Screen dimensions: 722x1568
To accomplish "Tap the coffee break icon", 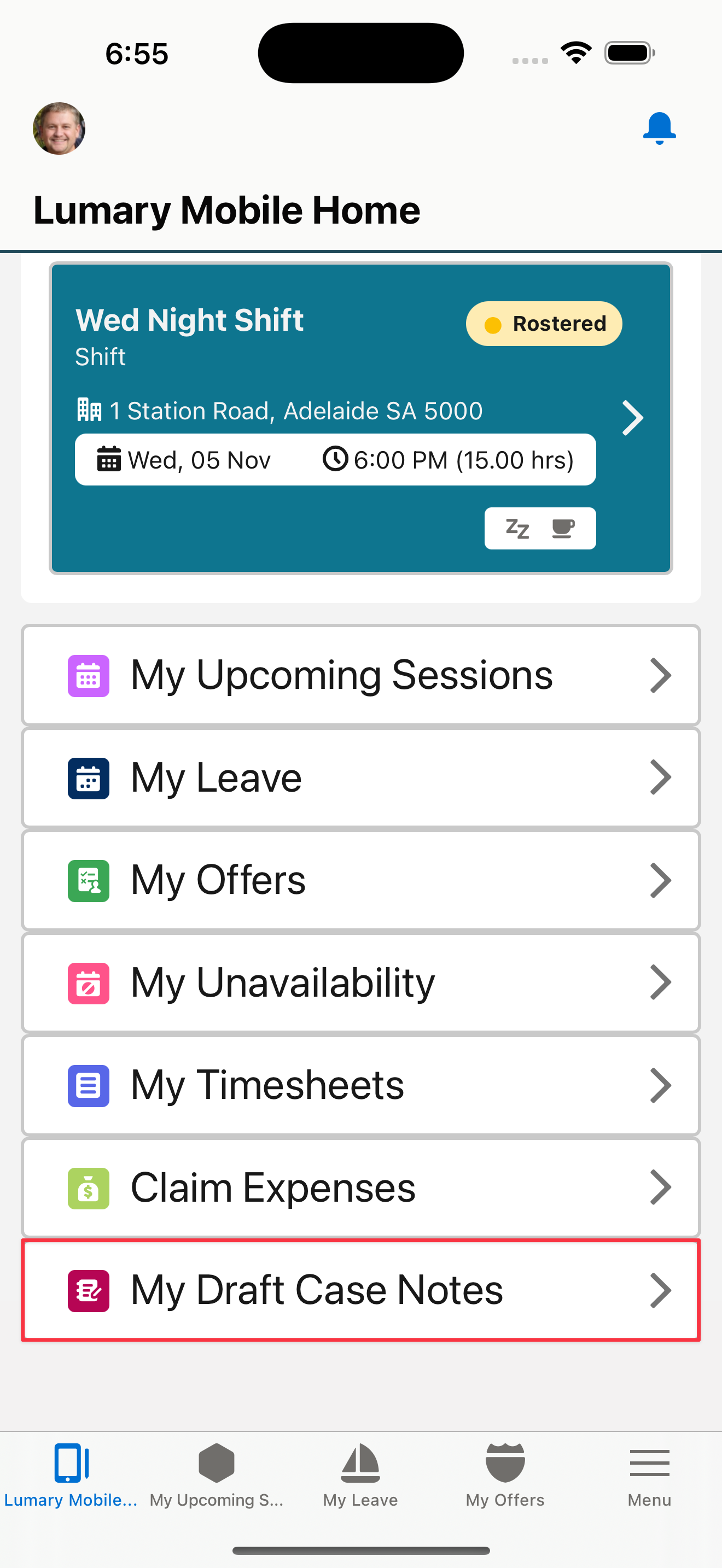I will tap(562, 528).
